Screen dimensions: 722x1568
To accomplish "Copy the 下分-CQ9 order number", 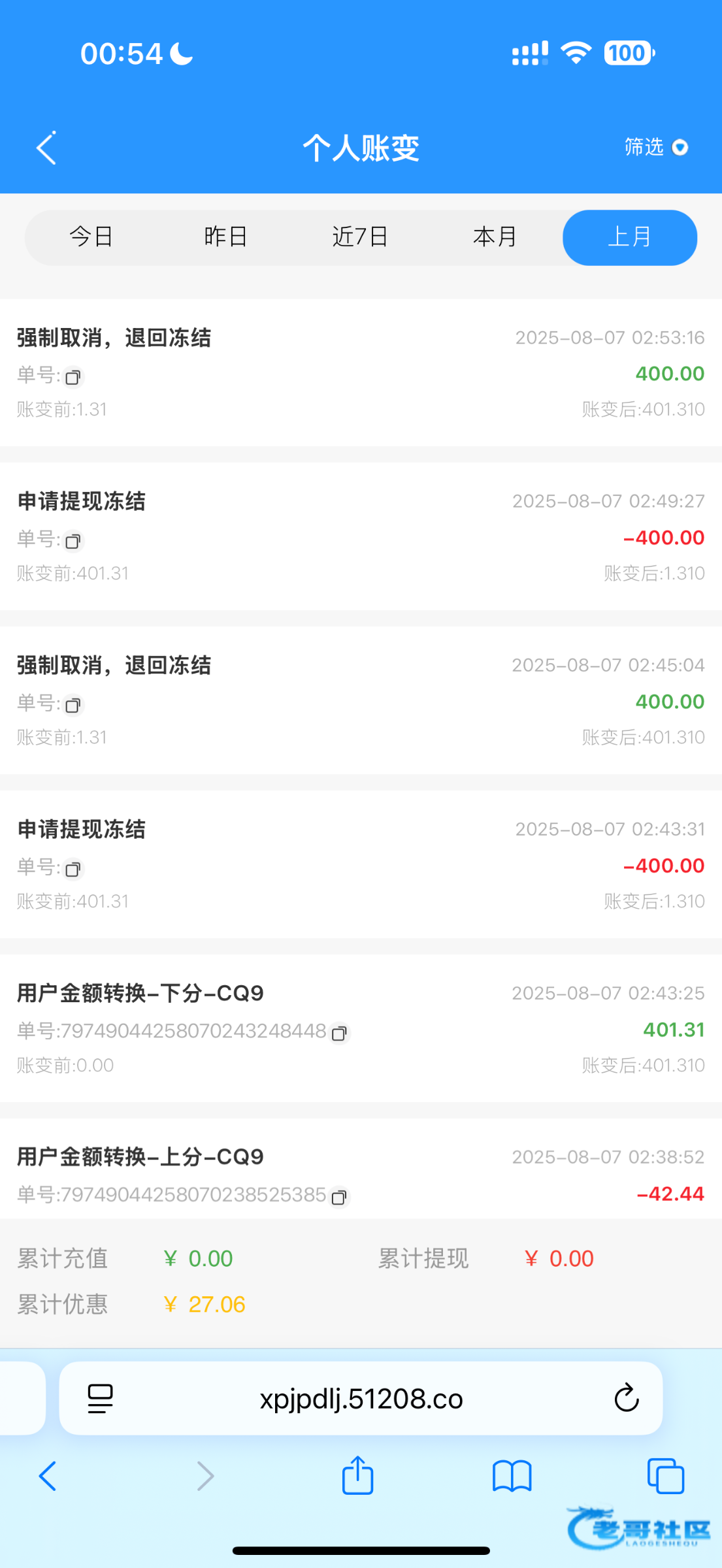I will coord(339,1033).
